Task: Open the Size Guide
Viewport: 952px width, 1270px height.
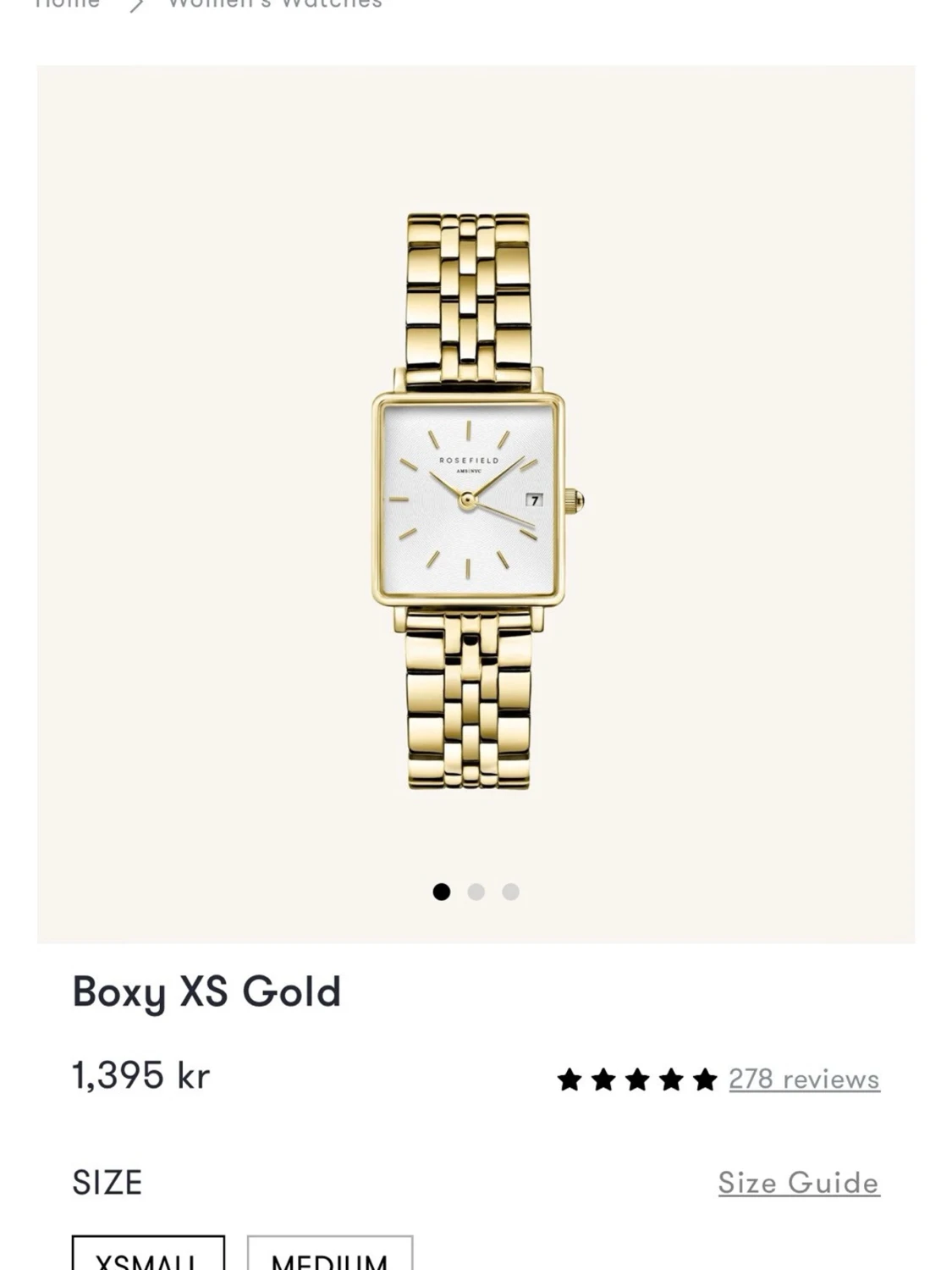Action: (797, 1182)
